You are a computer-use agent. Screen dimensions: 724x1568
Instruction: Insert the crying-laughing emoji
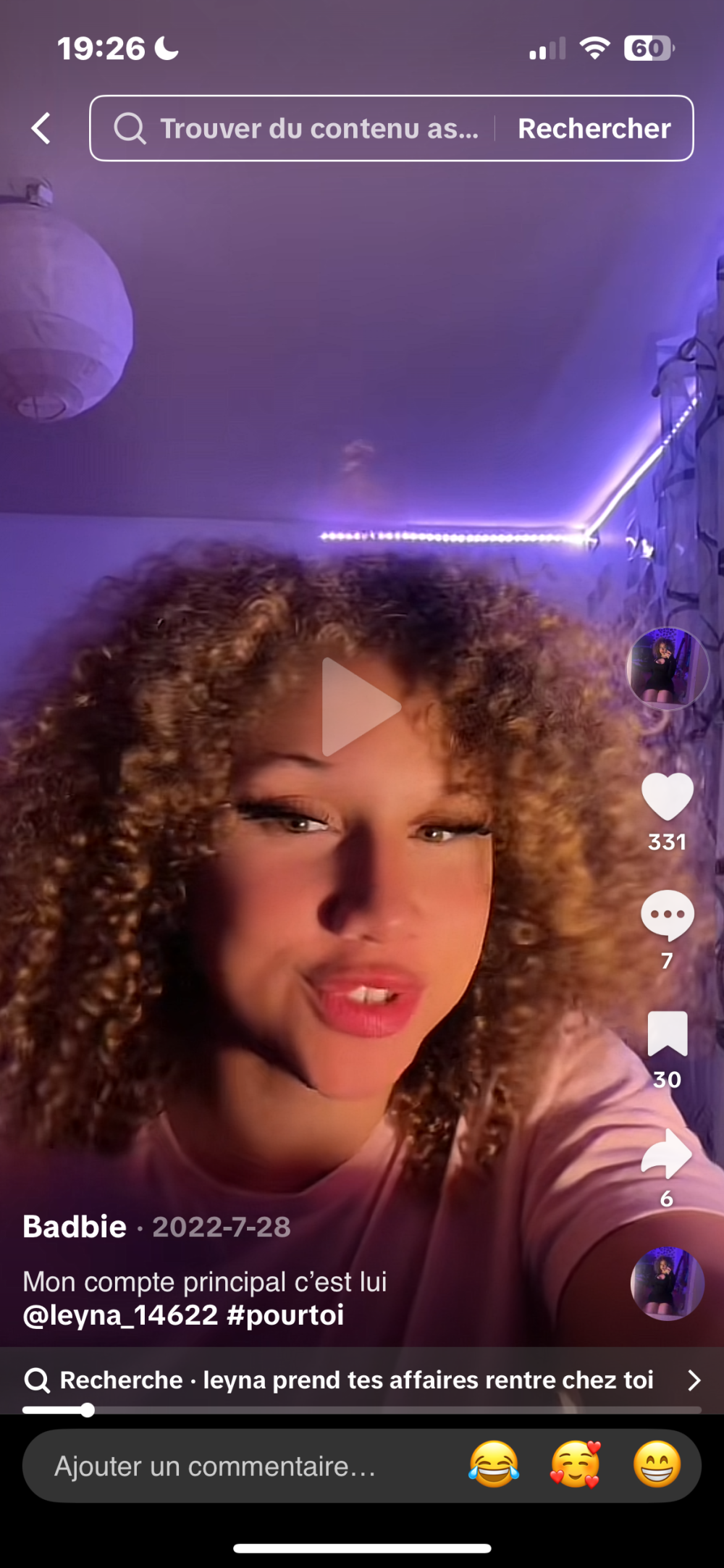point(494,1464)
